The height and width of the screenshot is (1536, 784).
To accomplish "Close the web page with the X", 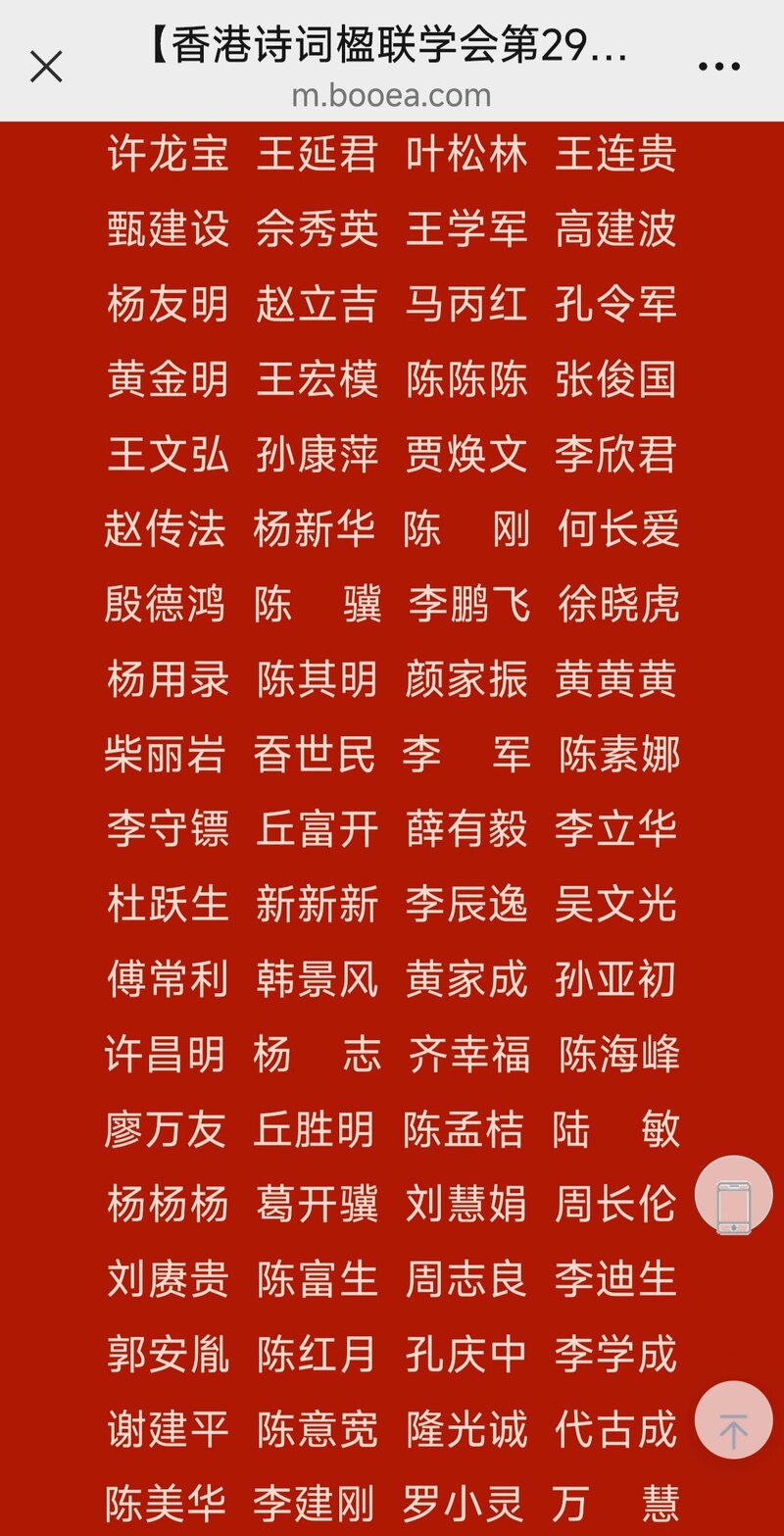I will click(x=46, y=67).
